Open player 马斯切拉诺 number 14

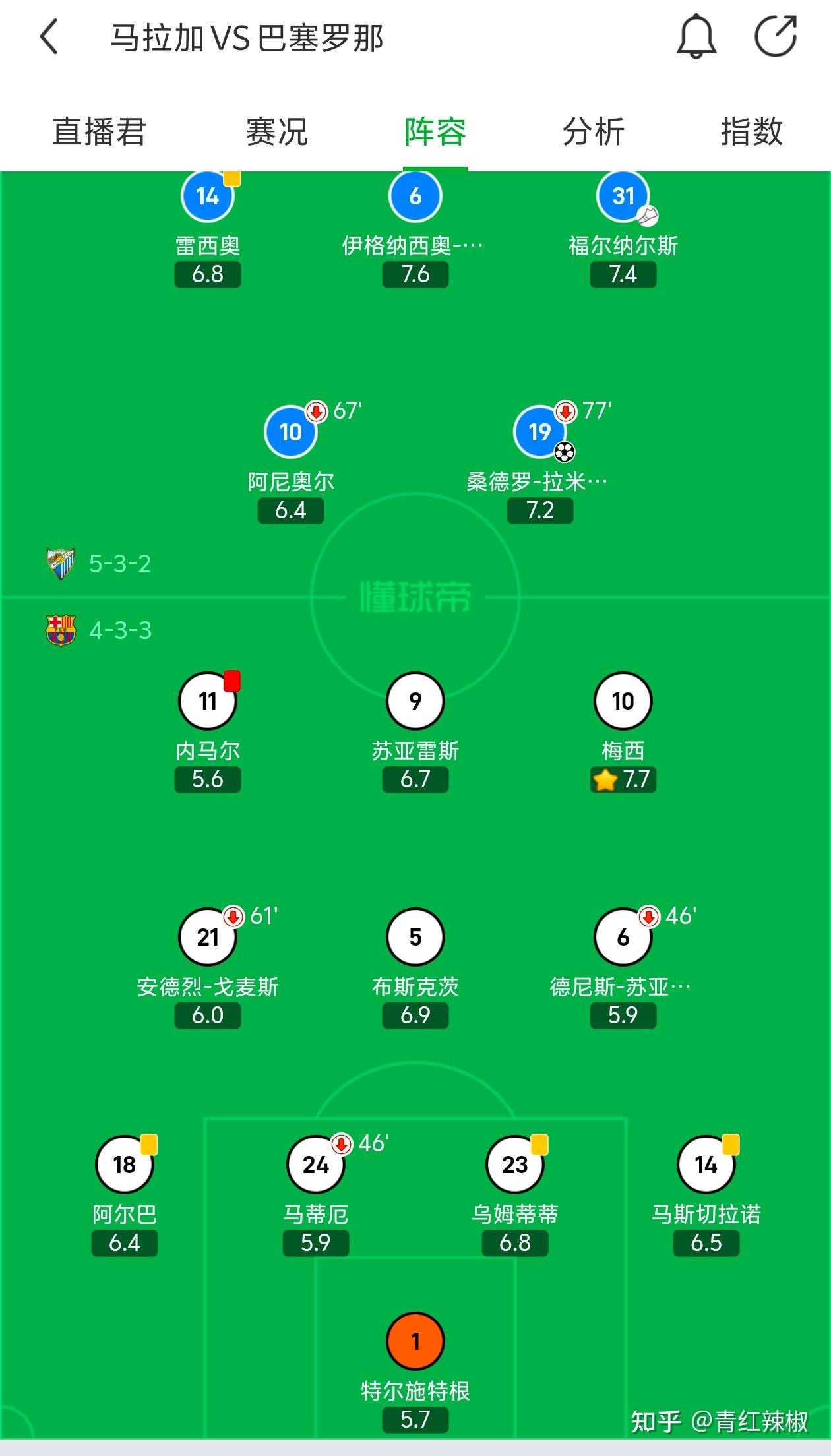point(706,1165)
